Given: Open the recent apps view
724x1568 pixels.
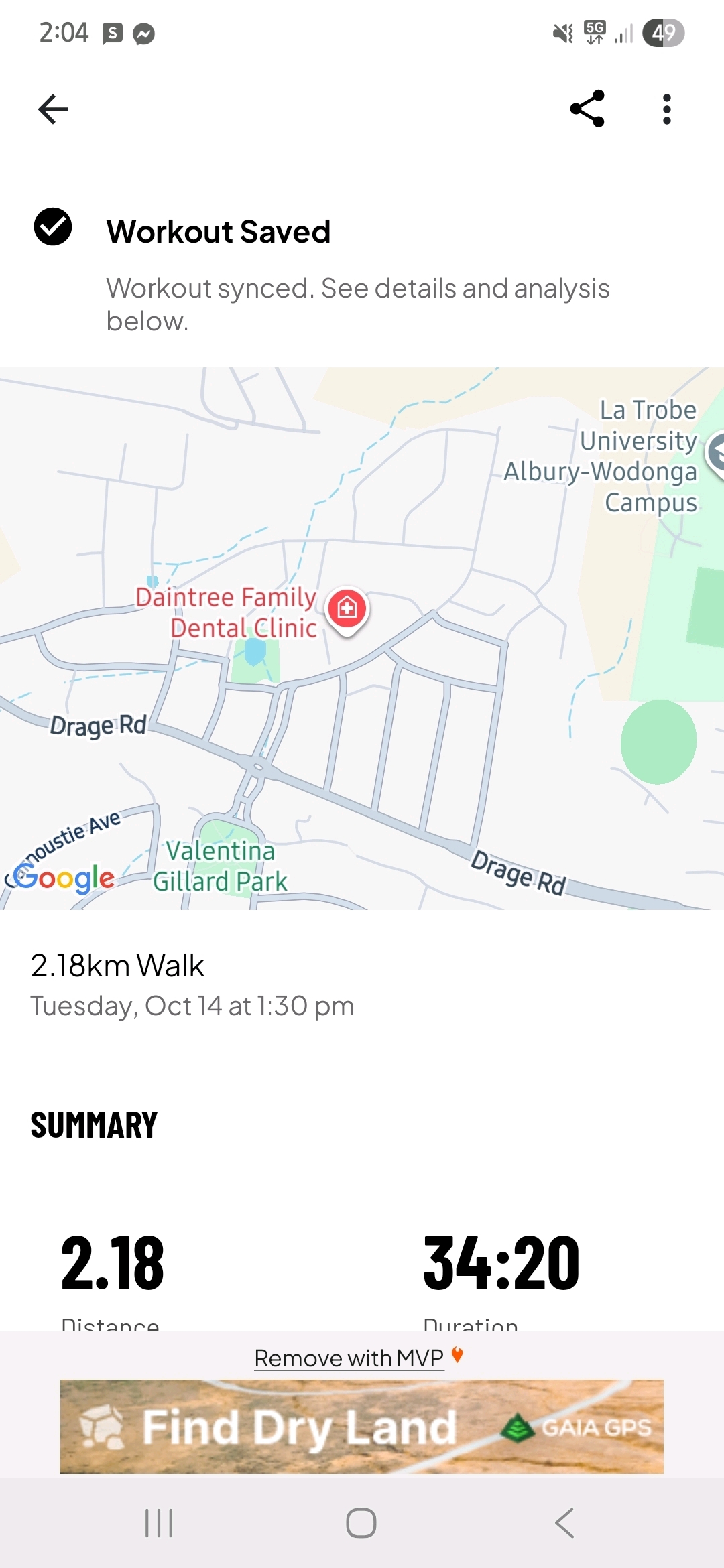Looking at the screenshot, I should click(159, 1523).
